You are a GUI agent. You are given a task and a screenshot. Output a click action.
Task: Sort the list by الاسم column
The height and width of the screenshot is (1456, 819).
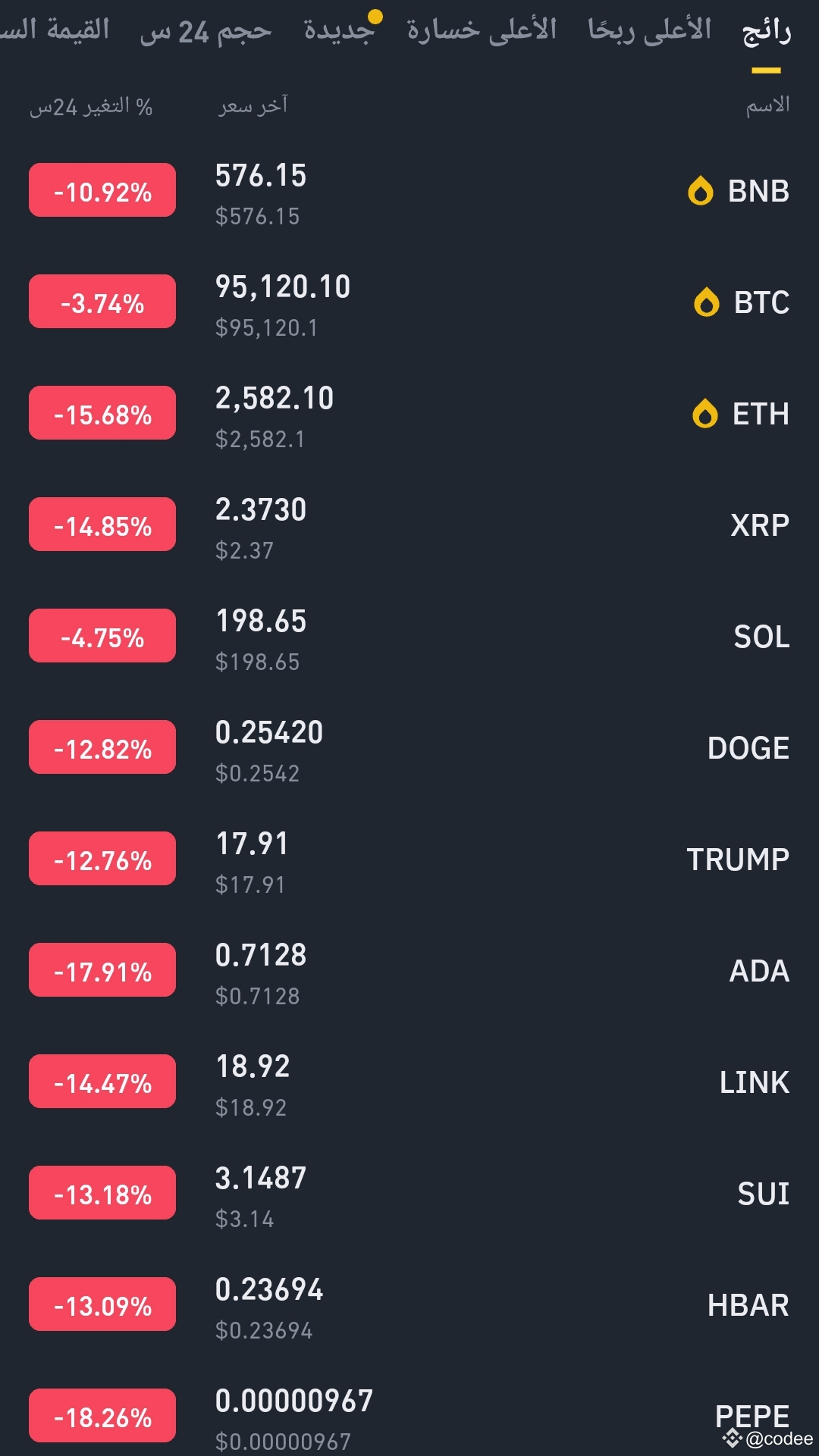pos(767,105)
